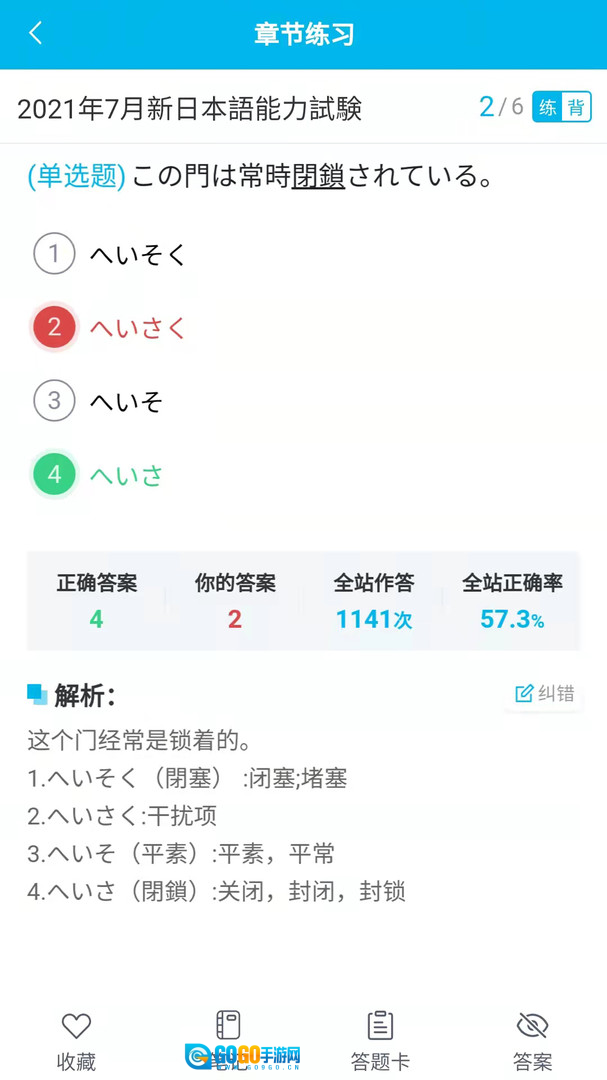Viewport: 607px width, 1080px height.
Task: Go back from chapter practice
Action: [36, 33]
